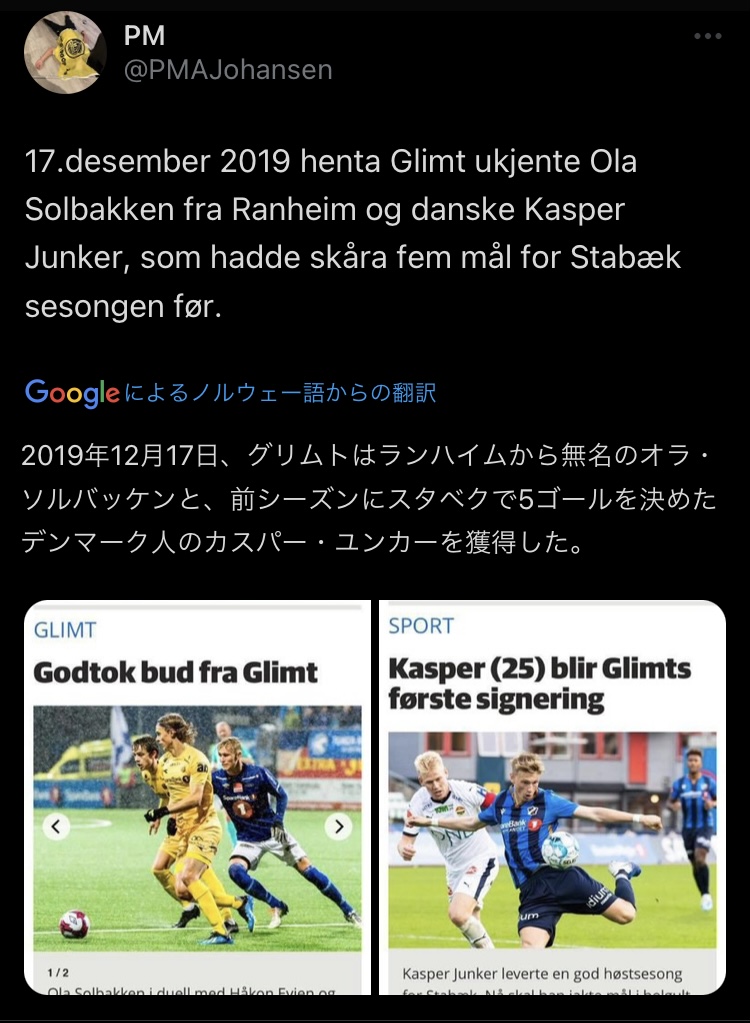Open the tweet's three-dot overflow menu
Image resolution: width=750 pixels, height=1023 pixels.
(707, 37)
